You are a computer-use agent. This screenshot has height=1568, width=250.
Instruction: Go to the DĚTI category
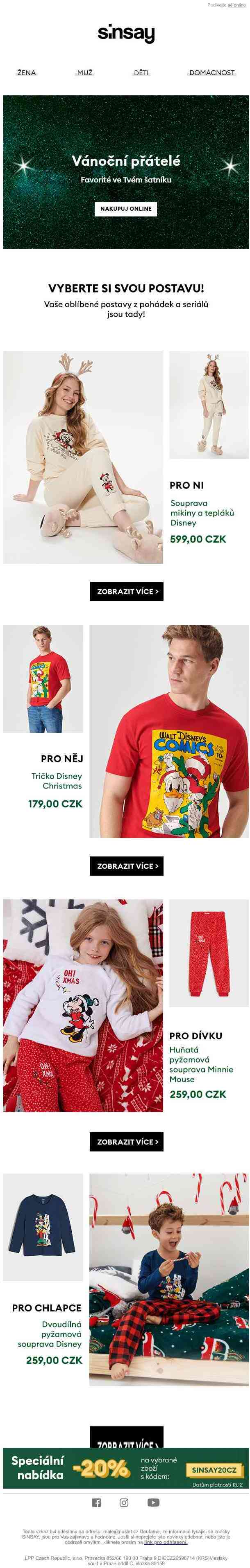141,72
